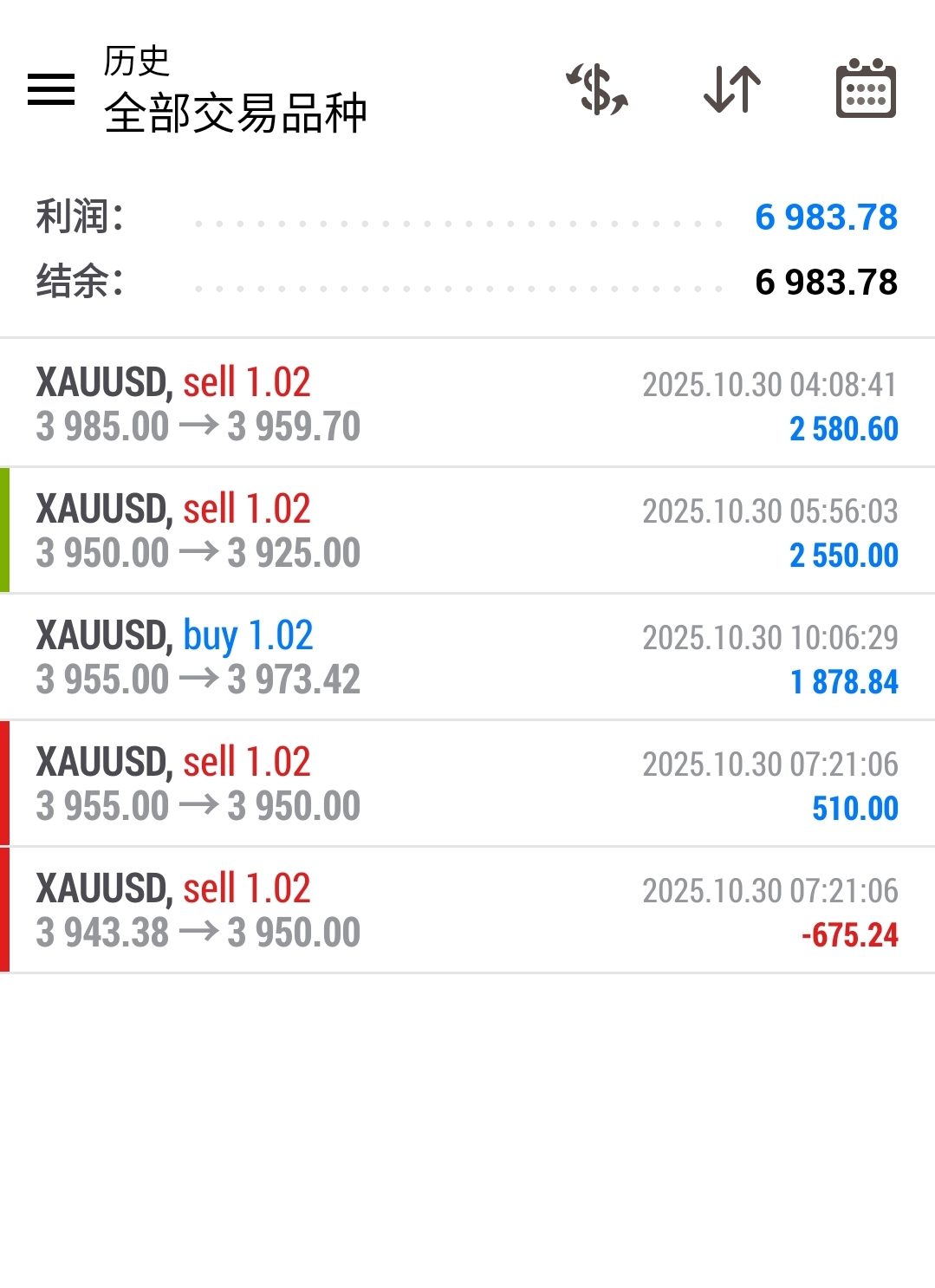Open the symbol filter dollar icon
The width and height of the screenshot is (935, 1288).
597,89
